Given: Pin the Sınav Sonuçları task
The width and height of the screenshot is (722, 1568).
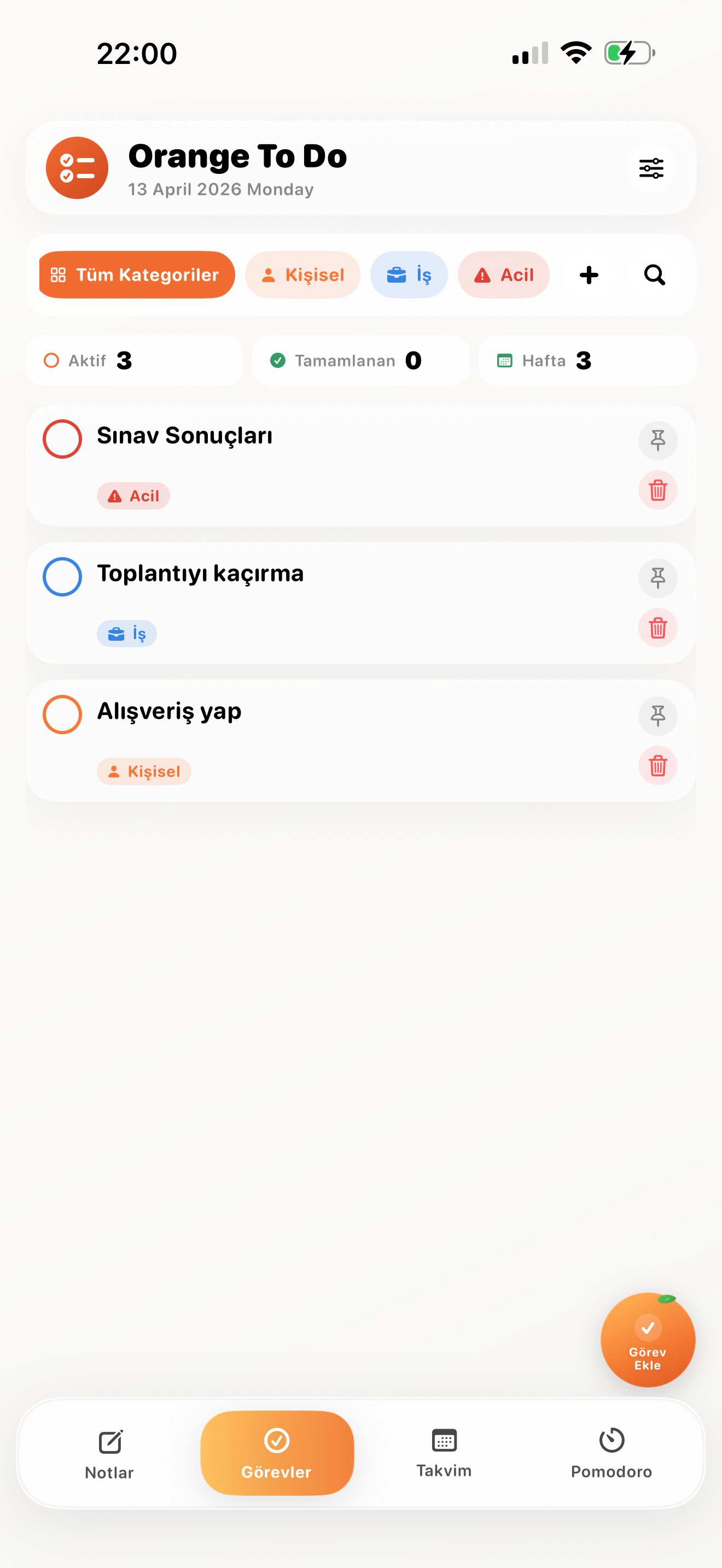Looking at the screenshot, I should point(657,440).
